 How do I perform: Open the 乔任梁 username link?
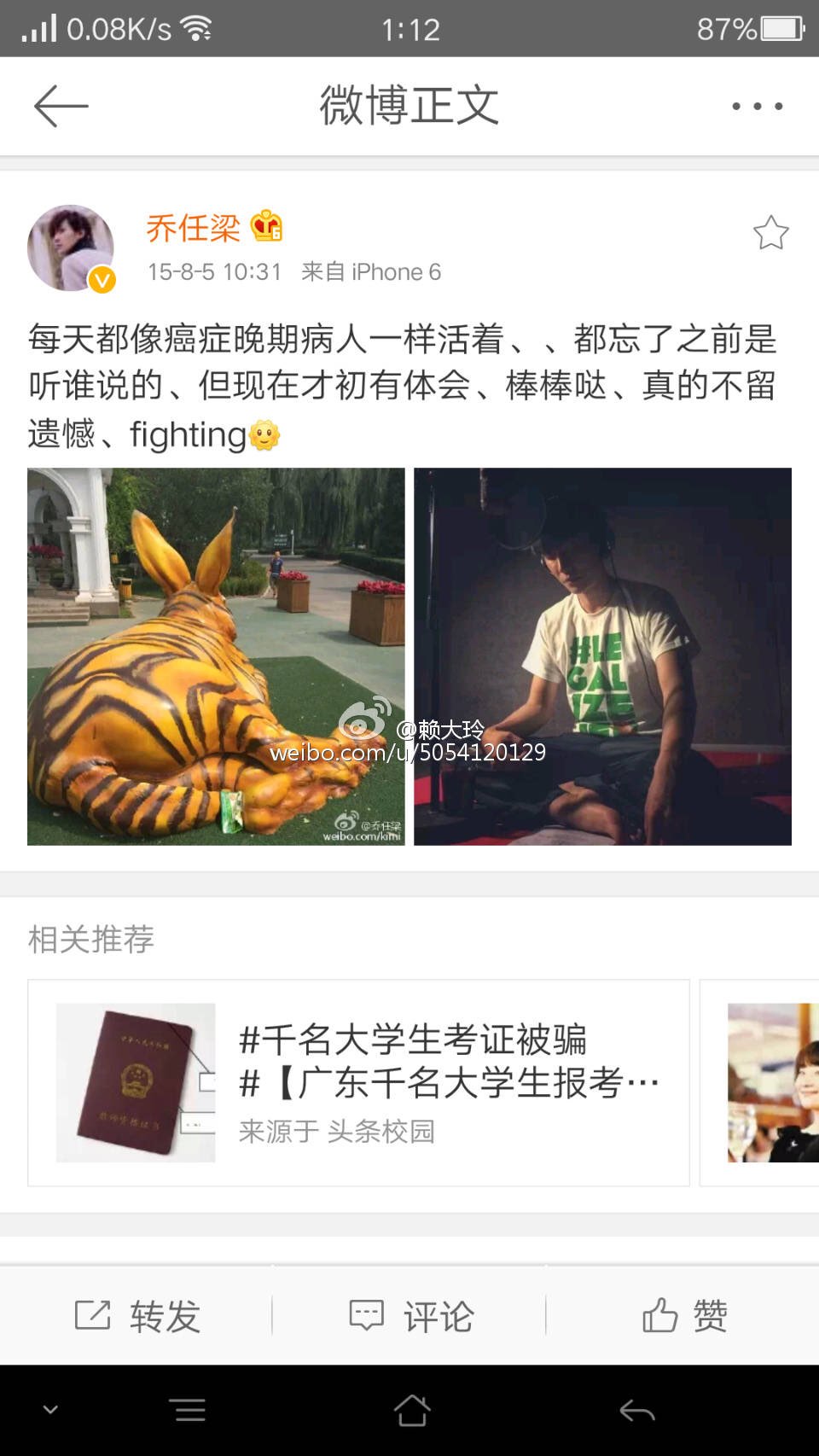pyautogui.click(x=193, y=228)
